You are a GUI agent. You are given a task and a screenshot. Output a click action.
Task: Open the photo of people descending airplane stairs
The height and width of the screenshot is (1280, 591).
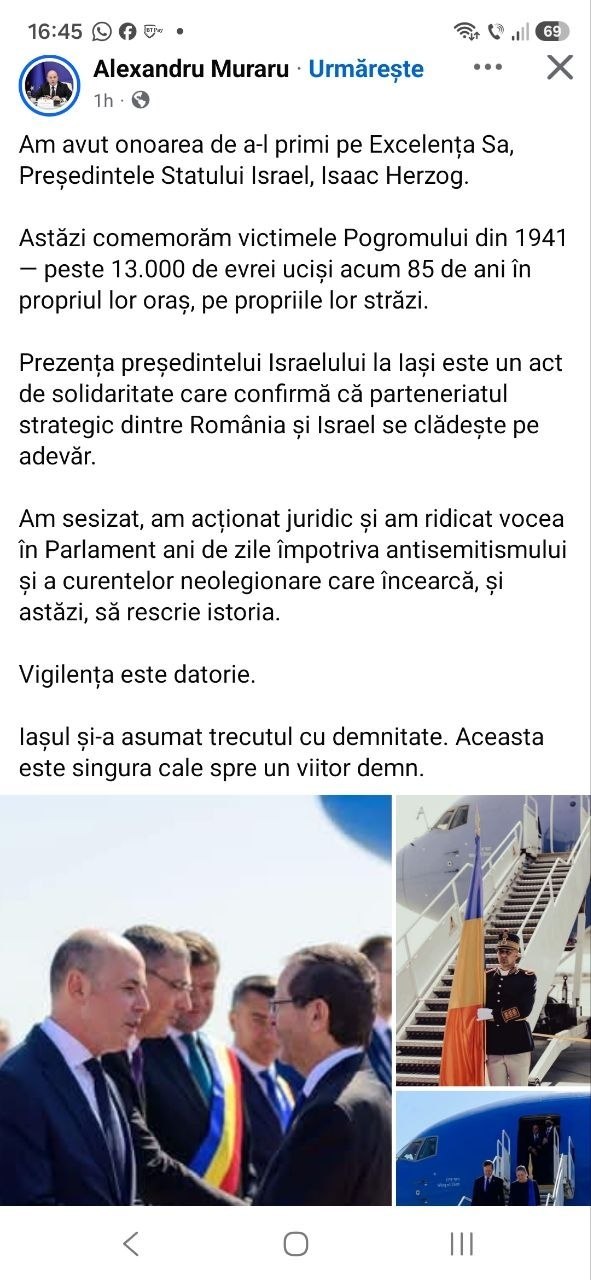[x=494, y=1149]
